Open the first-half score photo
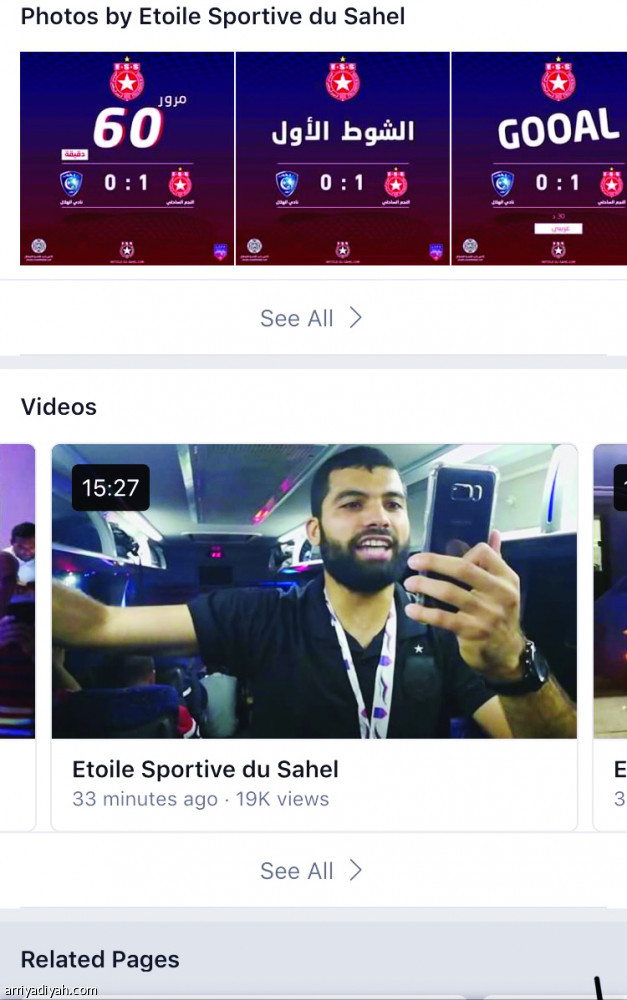The width and height of the screenshot is (627, 1000). coord(342,158)
